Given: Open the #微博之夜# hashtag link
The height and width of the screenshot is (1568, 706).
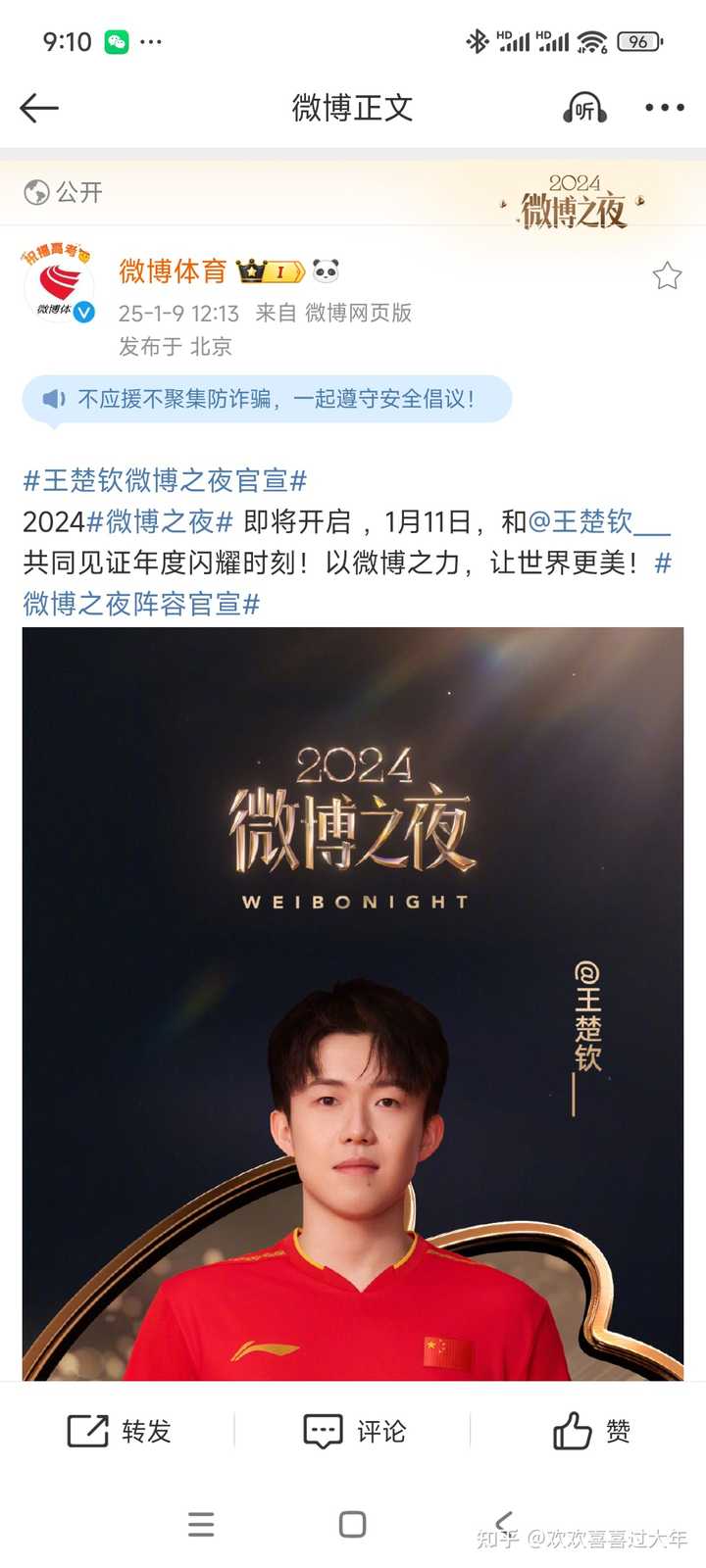Looking at the screenshot, I should 160,521.
